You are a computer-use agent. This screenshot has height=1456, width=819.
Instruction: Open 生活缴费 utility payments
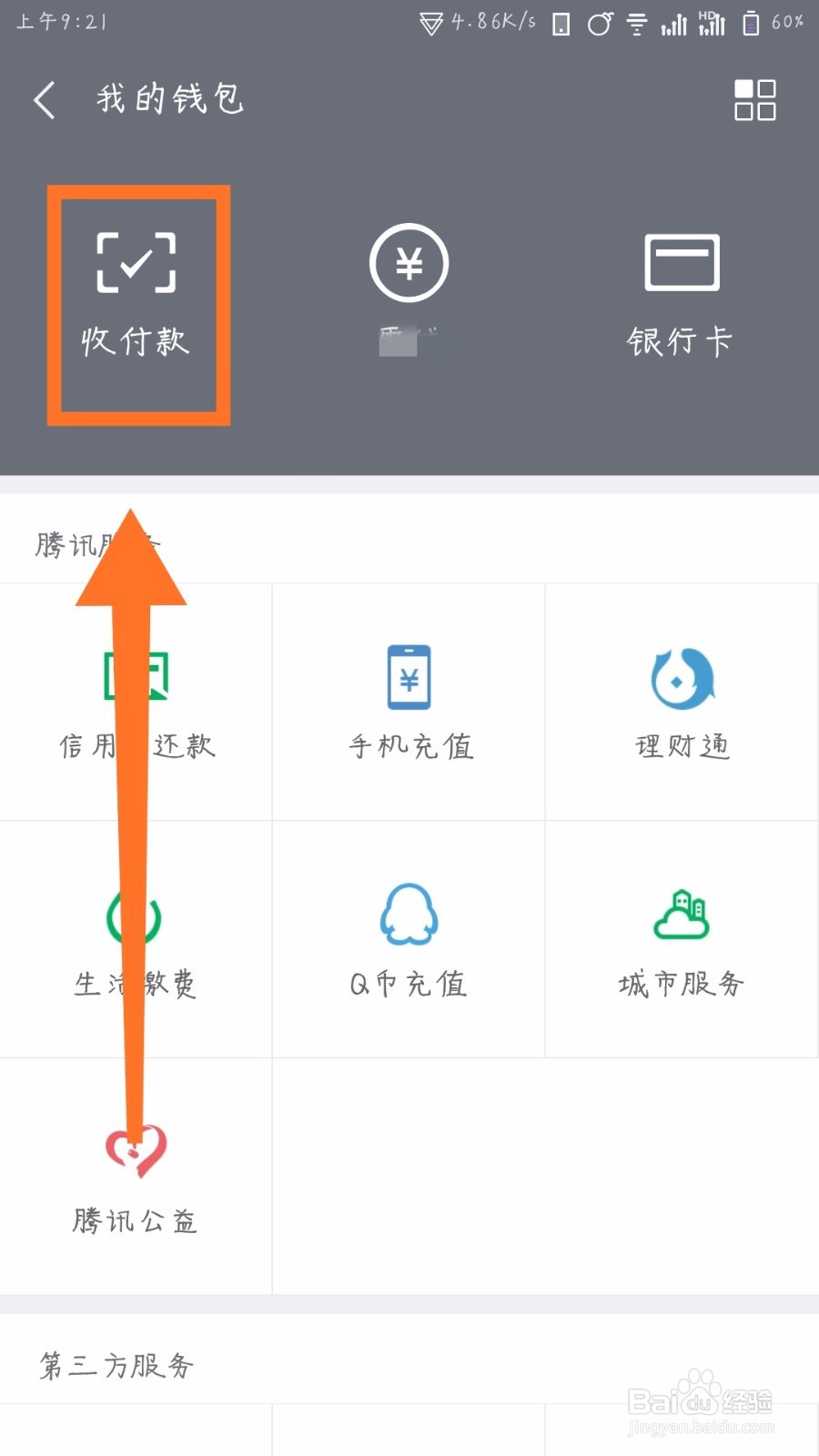point(136,937)
